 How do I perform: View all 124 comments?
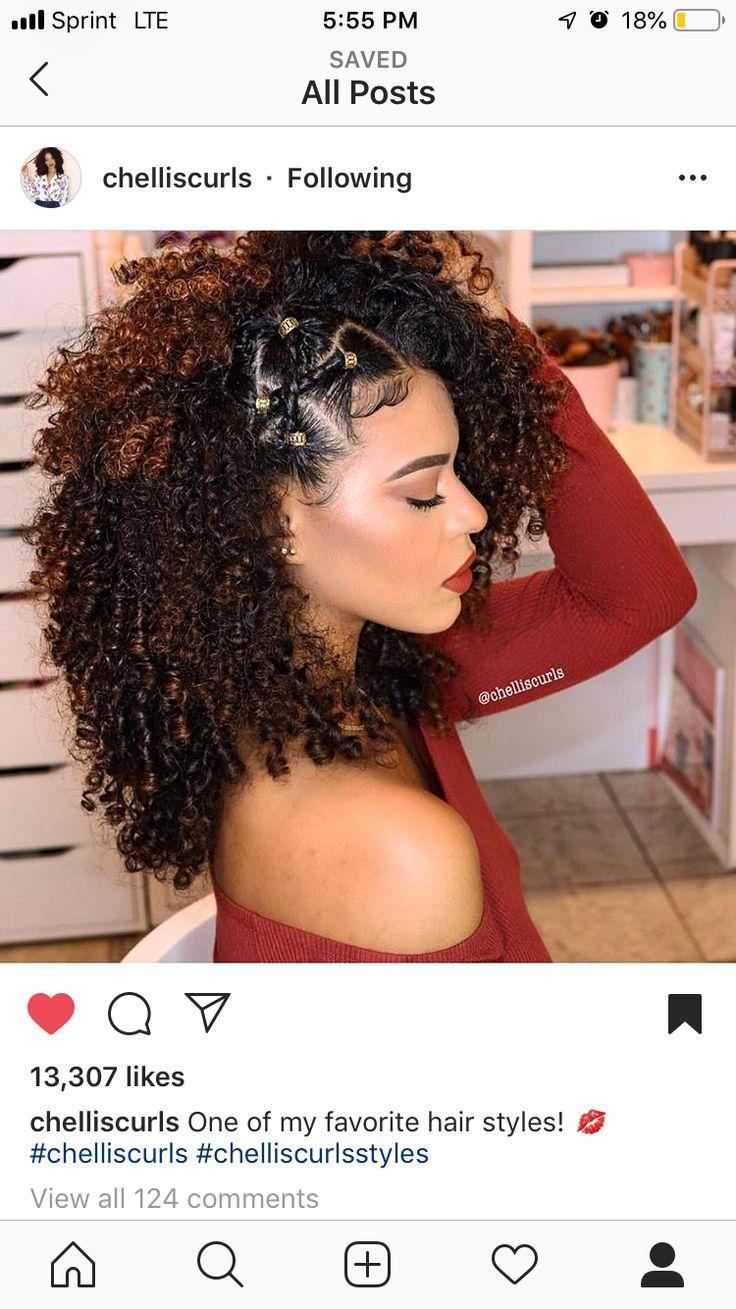[x=174, y=1198]
